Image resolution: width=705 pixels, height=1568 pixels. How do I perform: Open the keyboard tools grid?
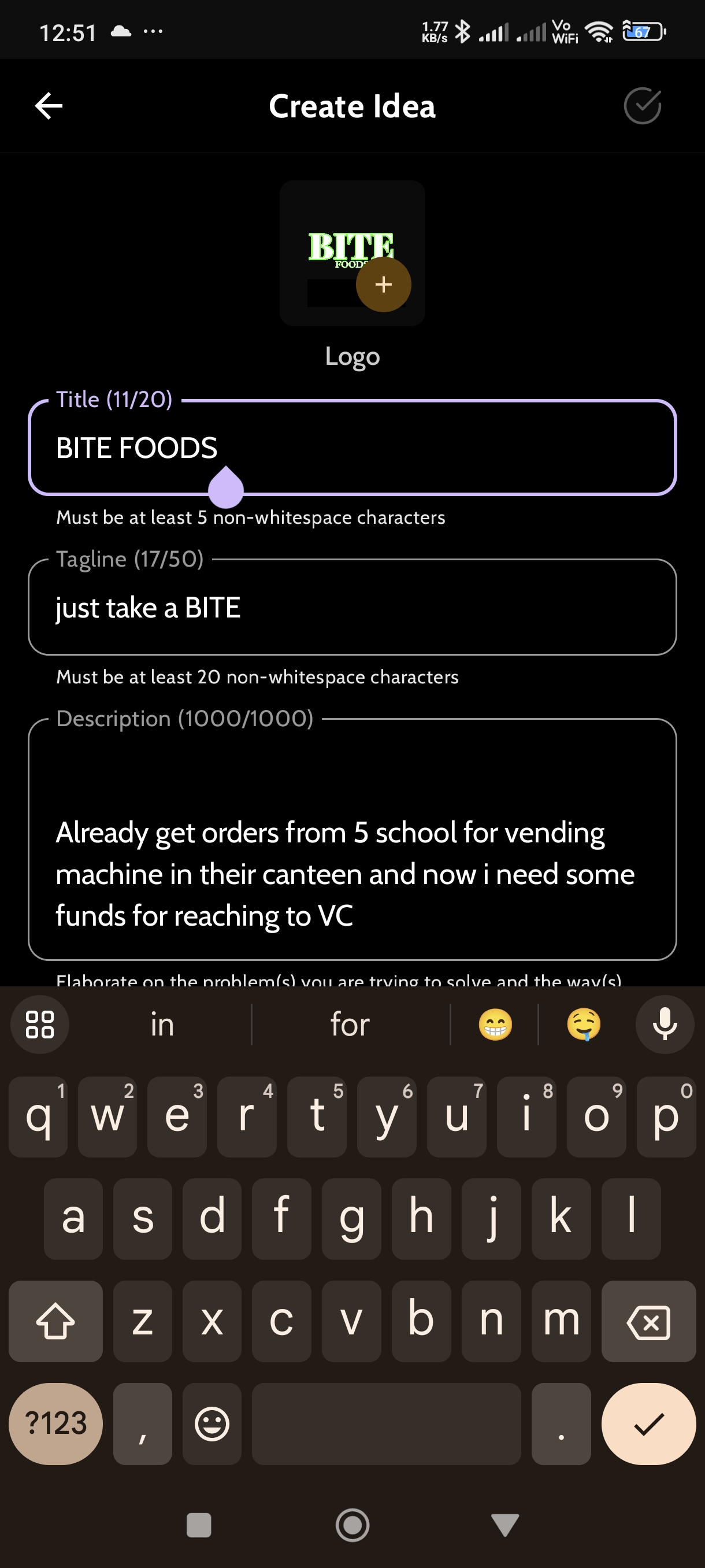point(39,1025)
